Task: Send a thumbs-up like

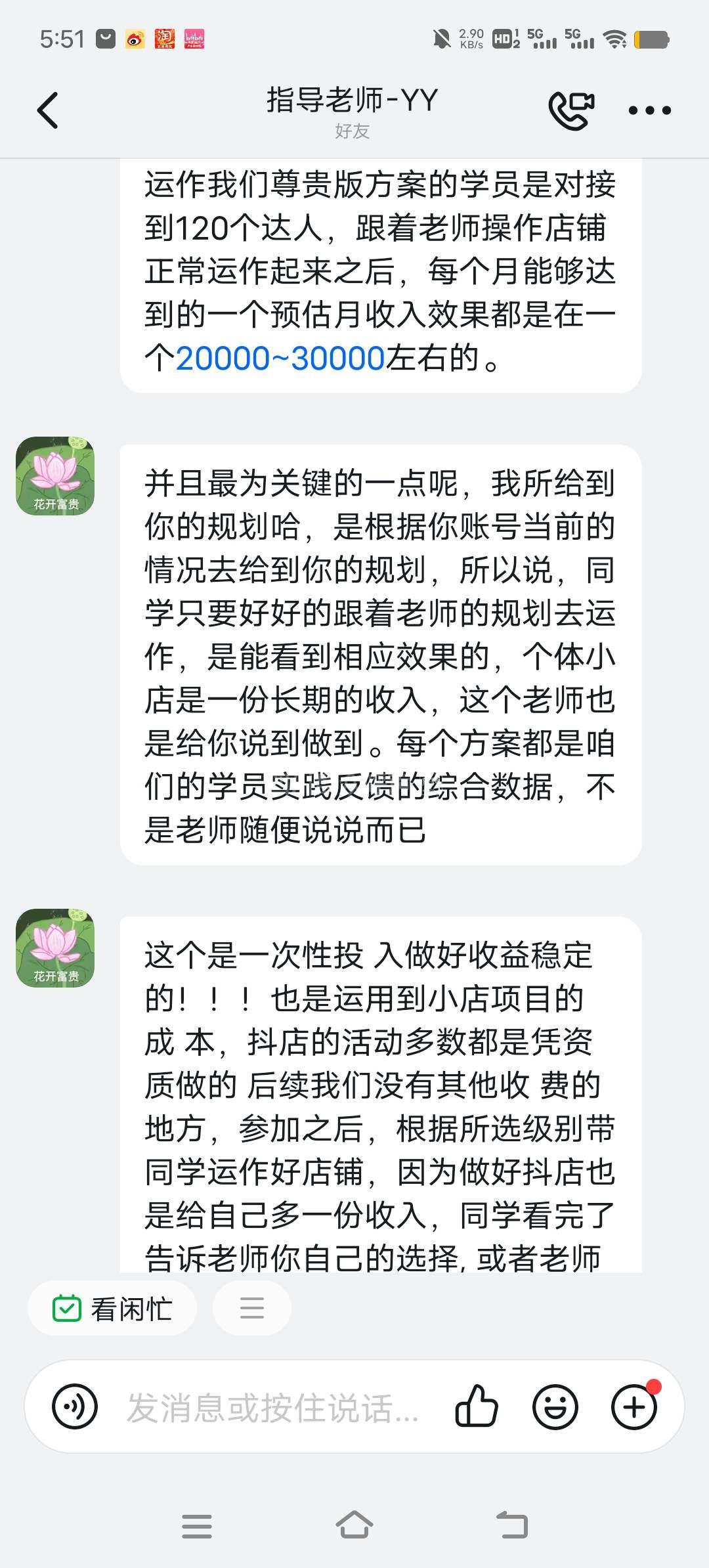Action: click(477, 1406)
